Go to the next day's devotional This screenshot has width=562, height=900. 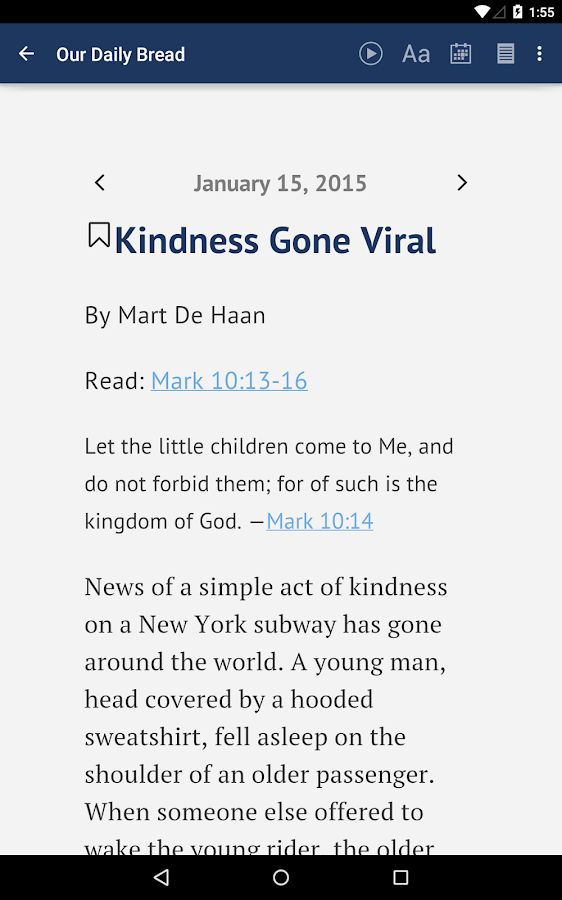(x=462, y=183)
